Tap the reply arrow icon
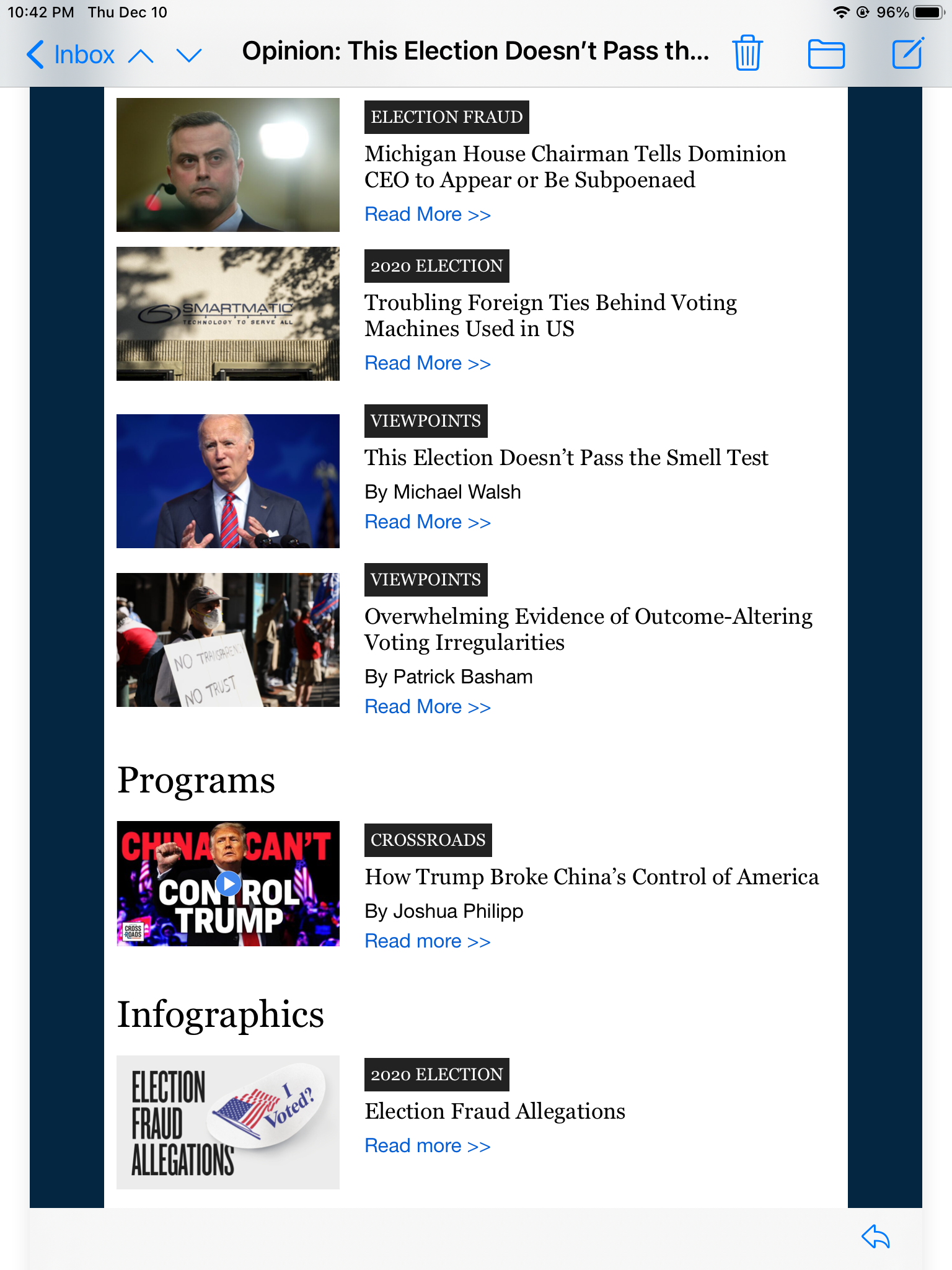Viewport: 952px width, 1270px height. coord(875,1237)
